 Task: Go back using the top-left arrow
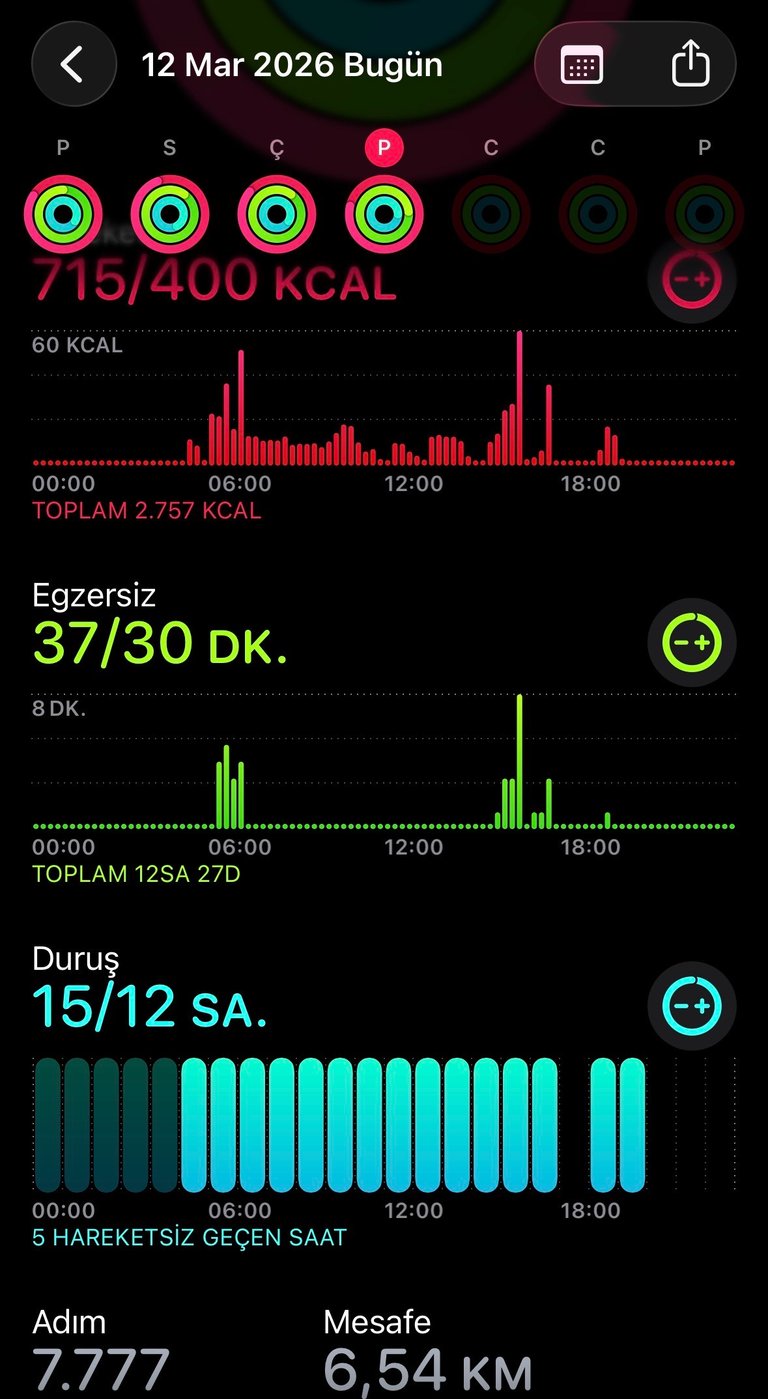tap(72, 65)
